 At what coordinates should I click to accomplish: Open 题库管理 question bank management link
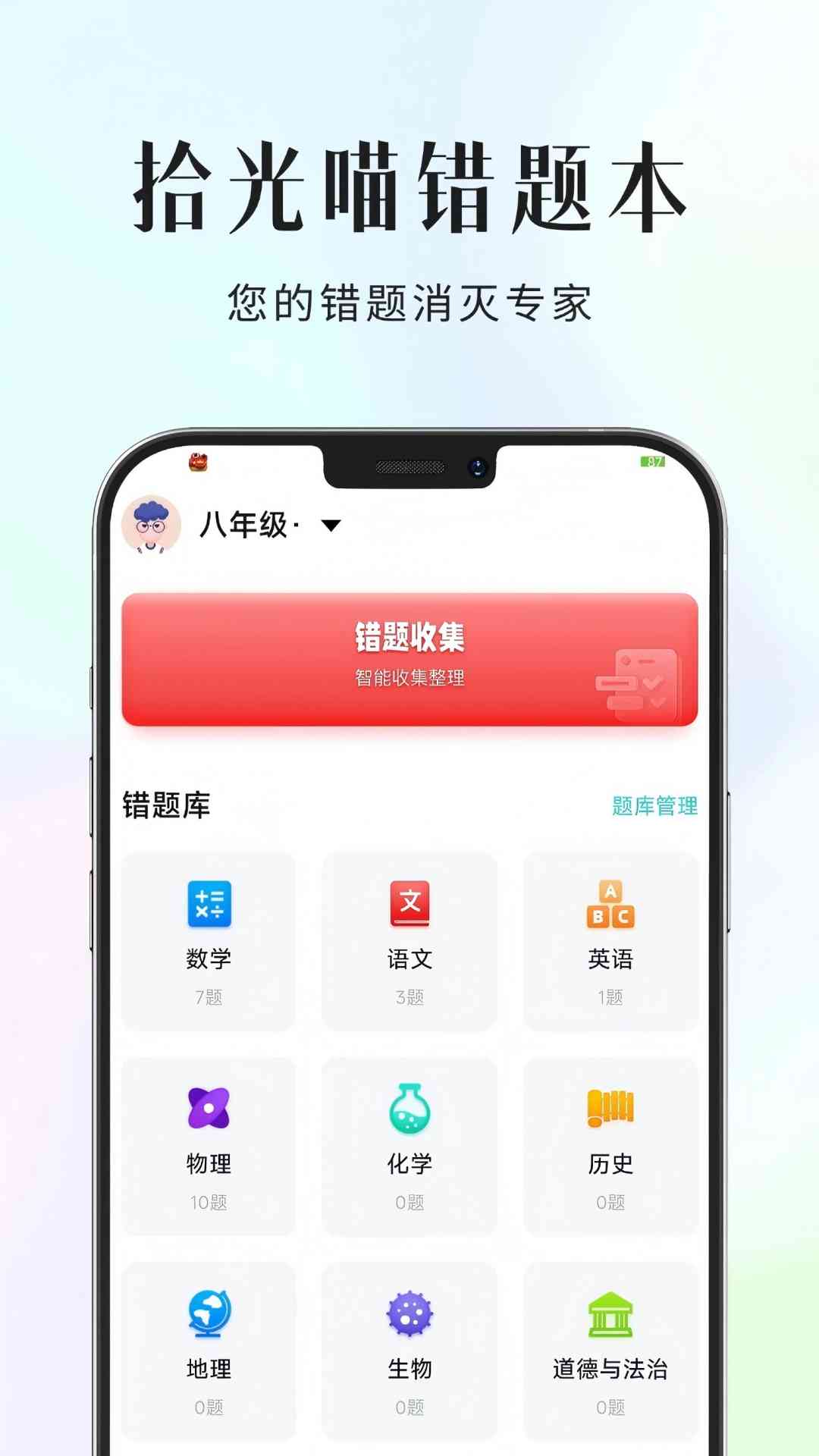654,805
